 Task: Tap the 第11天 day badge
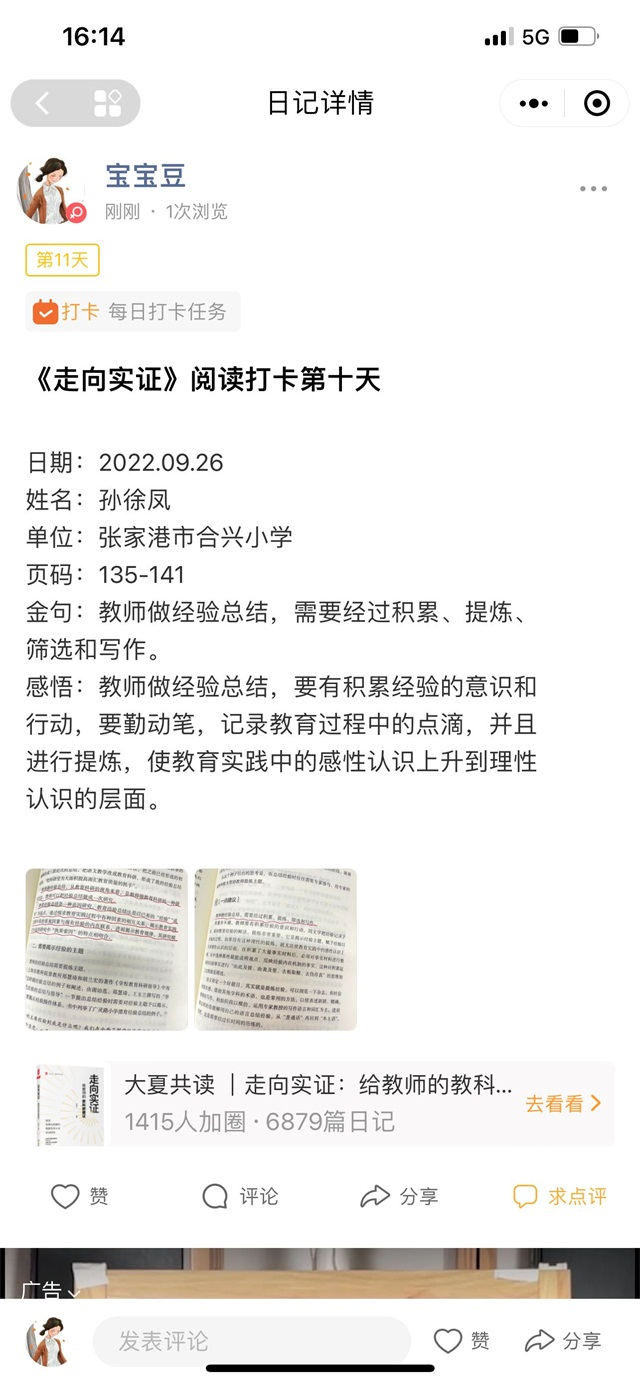pos(62,260)
